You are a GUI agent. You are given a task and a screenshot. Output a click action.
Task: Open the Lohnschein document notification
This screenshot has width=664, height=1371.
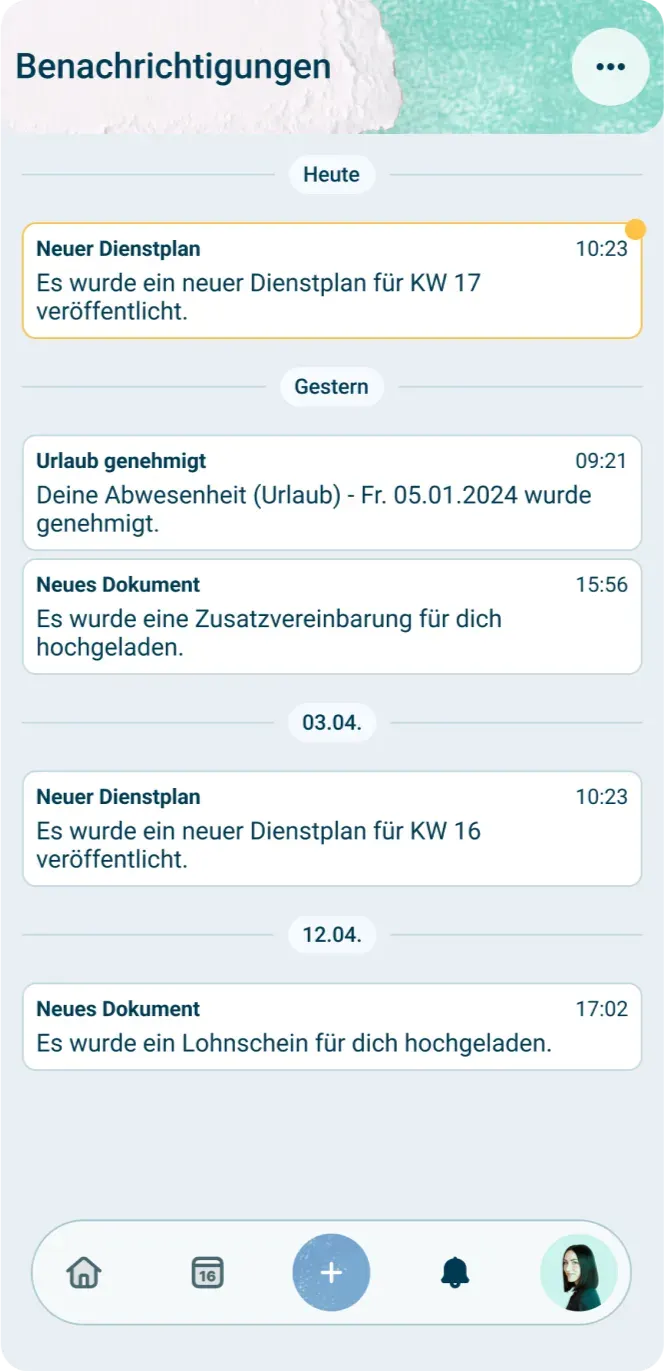[x=332, y=1026]
